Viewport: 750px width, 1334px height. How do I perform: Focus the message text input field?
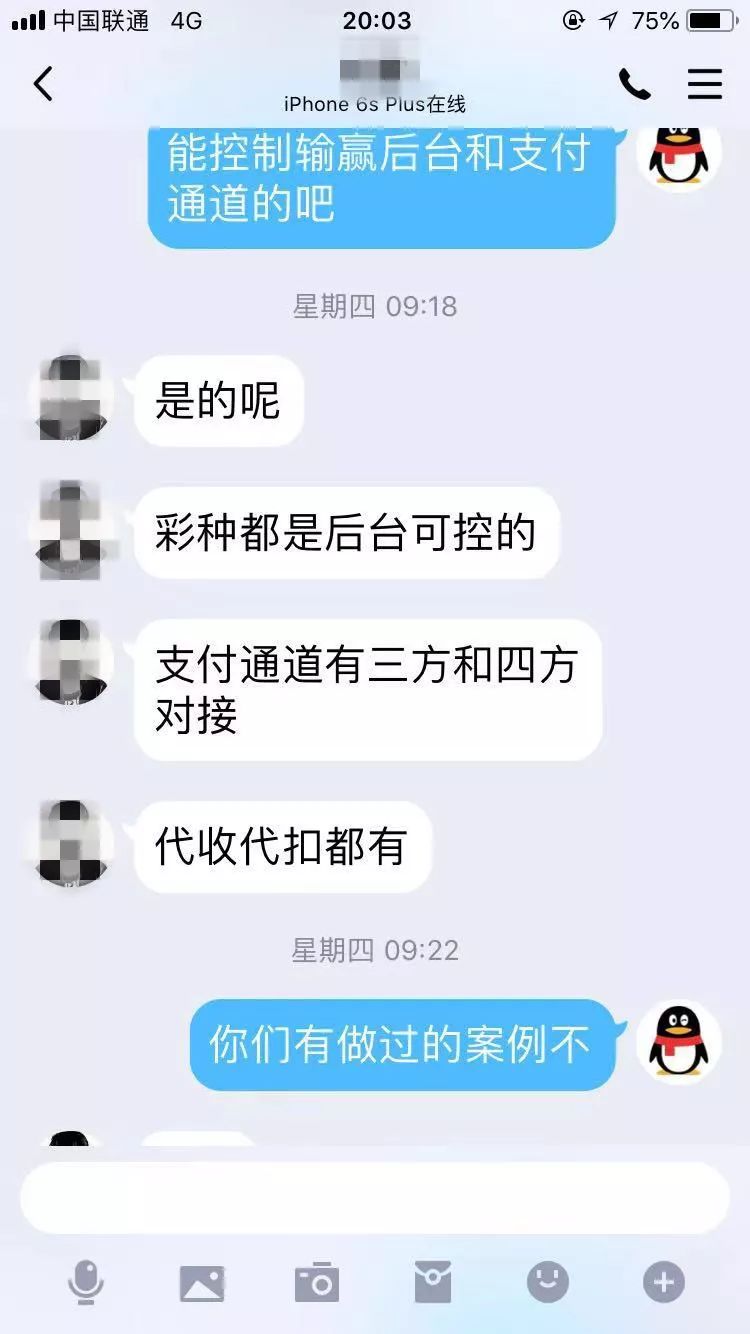click(x=375, y=1198)
